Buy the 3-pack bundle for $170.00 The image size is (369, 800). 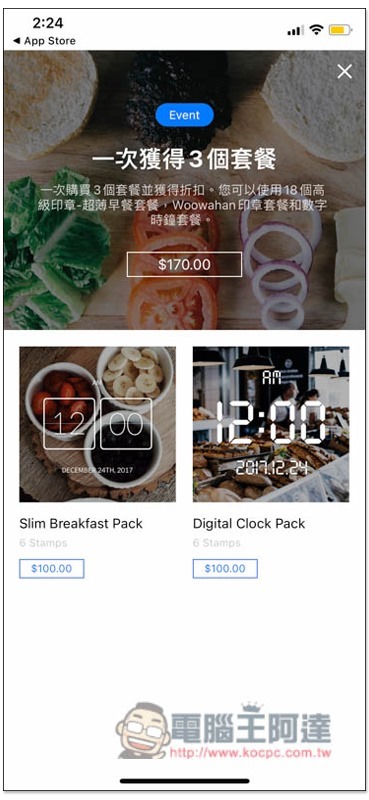coord(184,264)
